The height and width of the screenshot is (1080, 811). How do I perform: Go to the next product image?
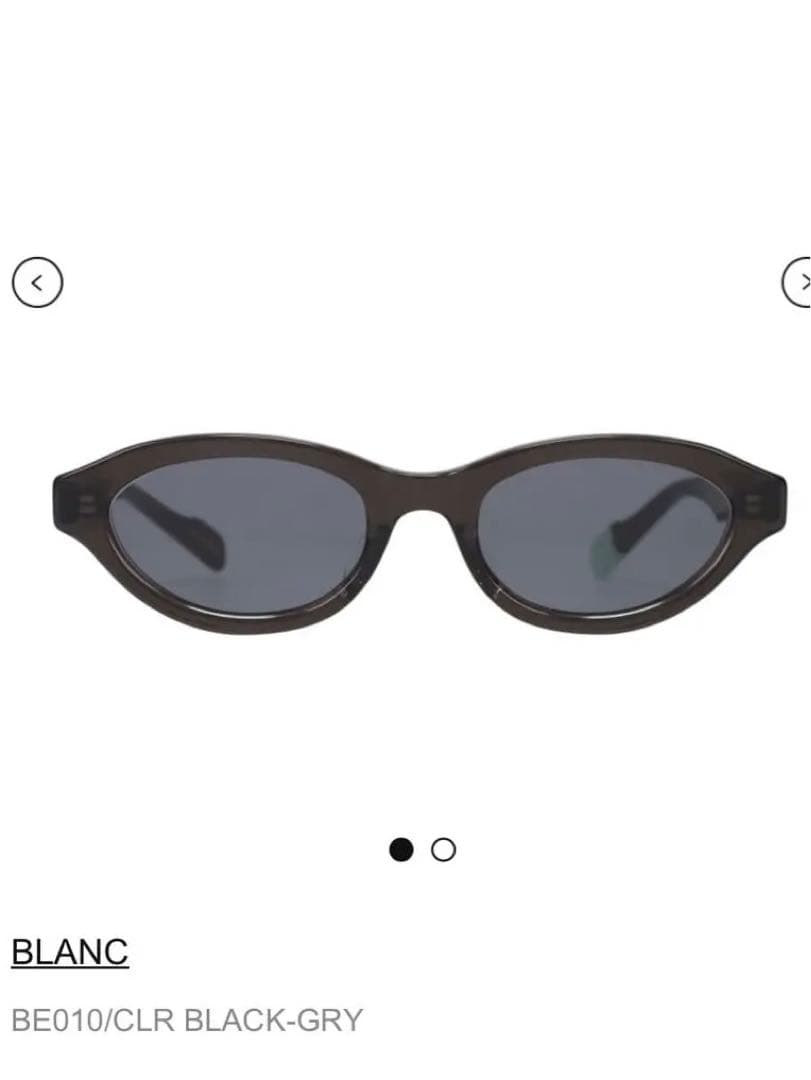(x=798, y=282)
